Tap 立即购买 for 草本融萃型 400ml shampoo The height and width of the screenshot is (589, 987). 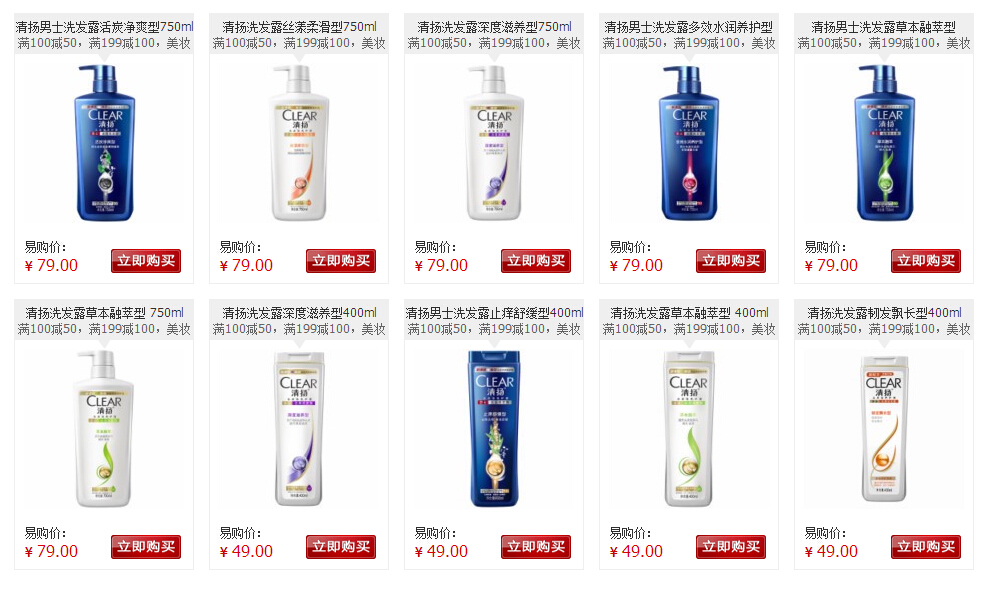point(730,547)
